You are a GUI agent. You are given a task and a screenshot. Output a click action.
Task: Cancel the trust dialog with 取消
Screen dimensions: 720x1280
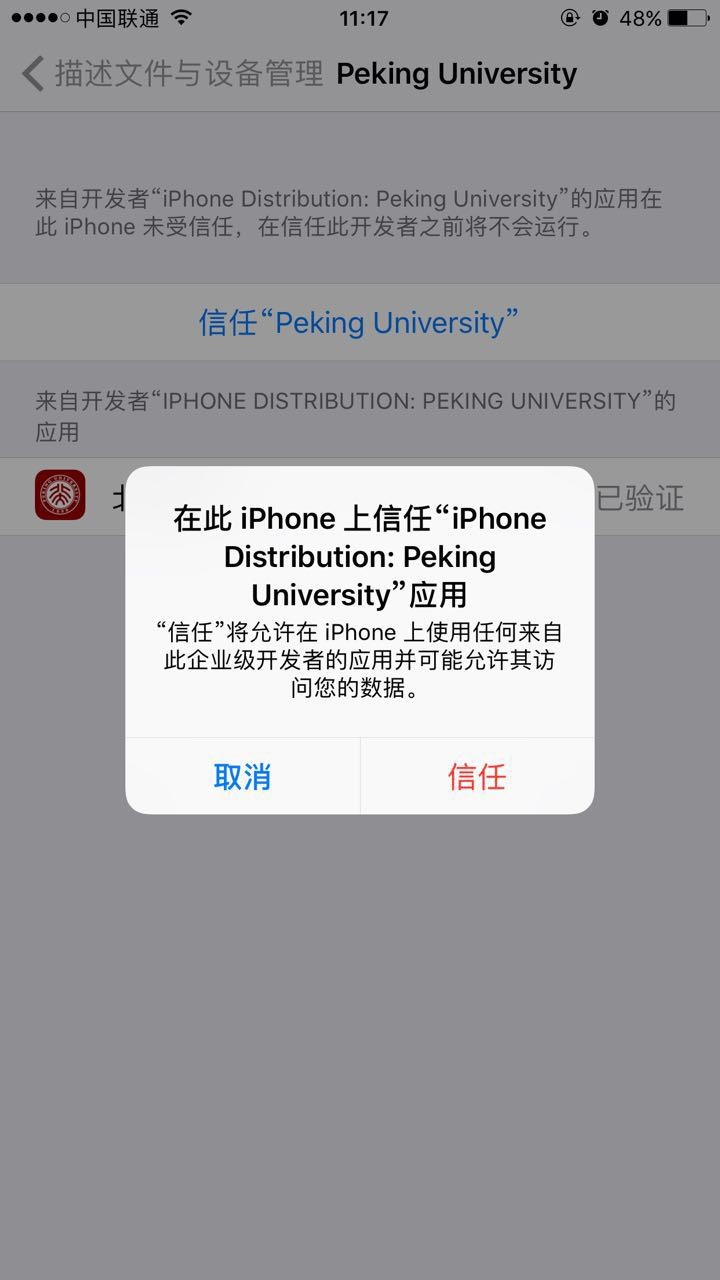(x=242, y=777)
